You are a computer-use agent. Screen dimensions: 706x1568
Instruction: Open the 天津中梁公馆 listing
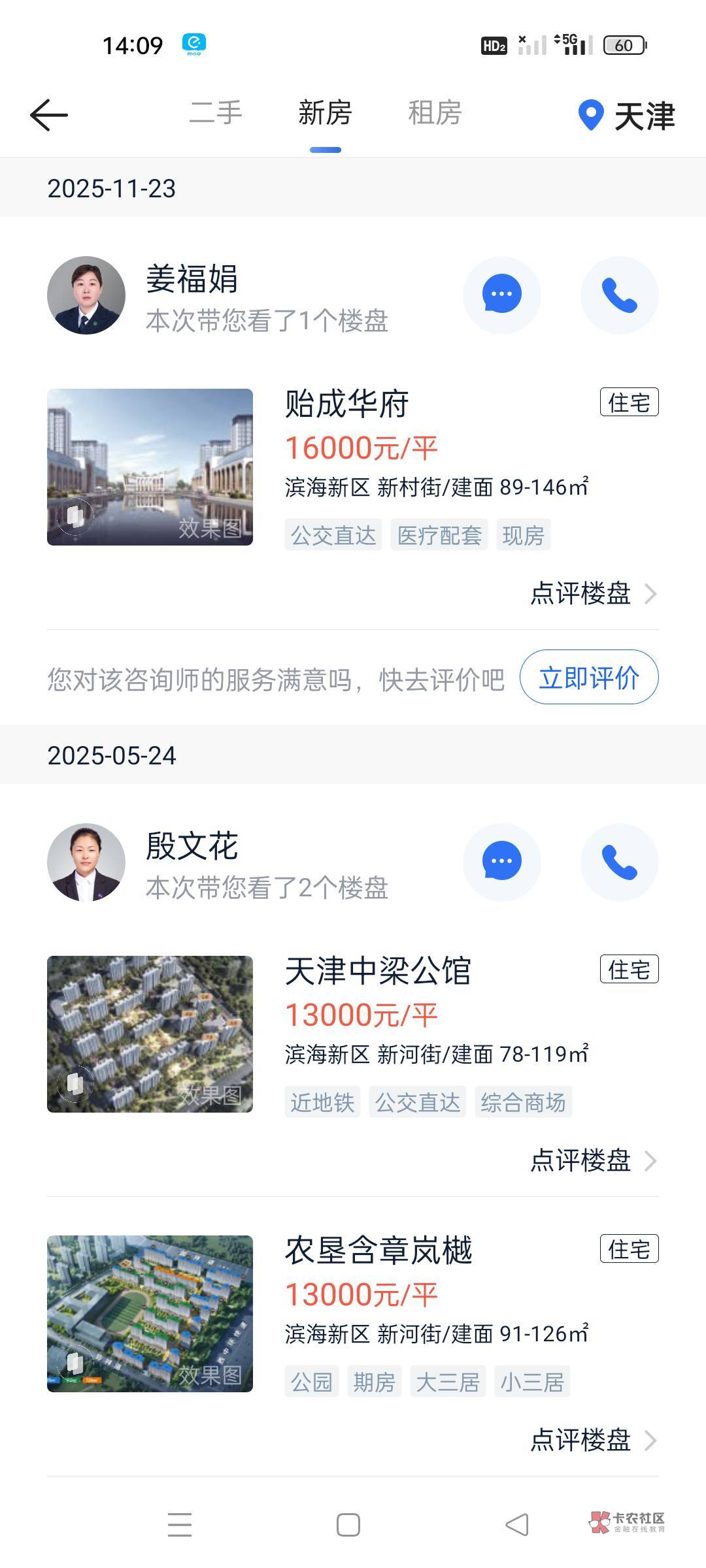pos(353,1035)
